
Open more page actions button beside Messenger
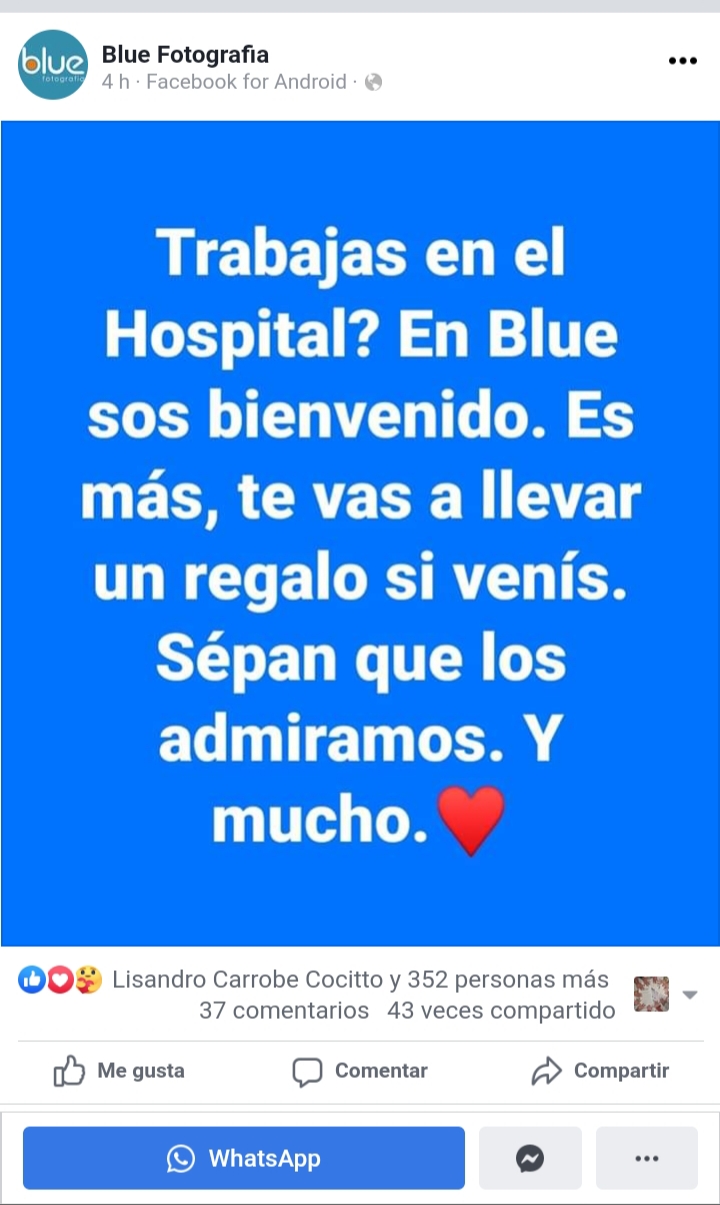pyautogui.click(x=647, y=1158)
